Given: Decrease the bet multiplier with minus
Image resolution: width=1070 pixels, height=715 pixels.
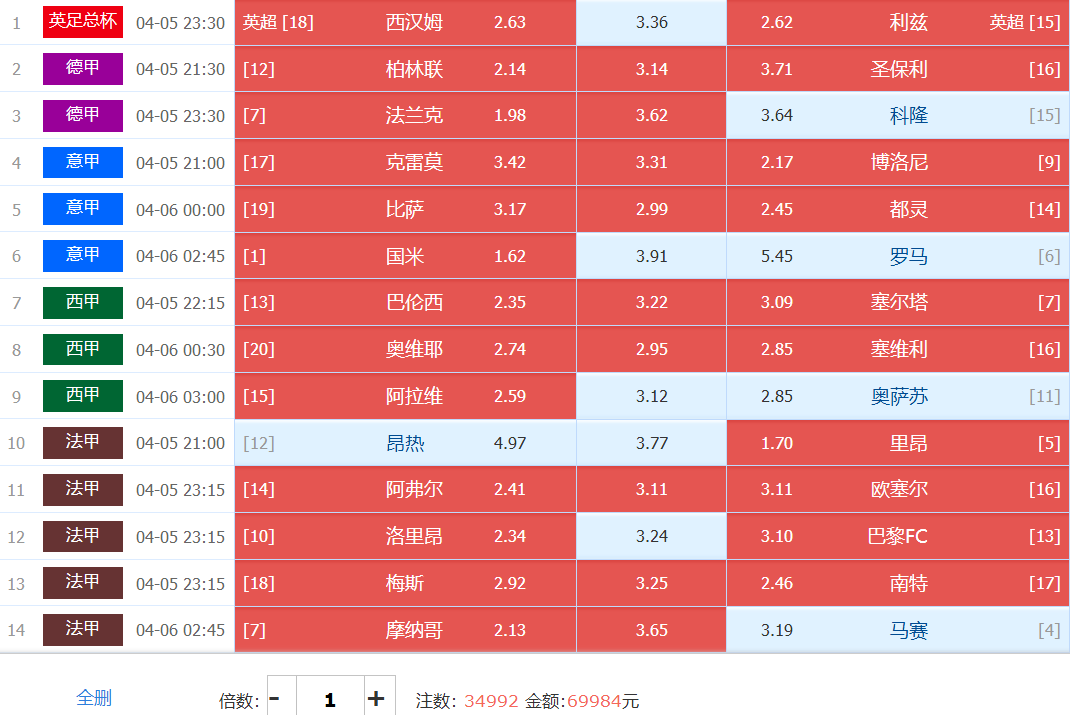Looking at the screenshot, I should (275, 698).
